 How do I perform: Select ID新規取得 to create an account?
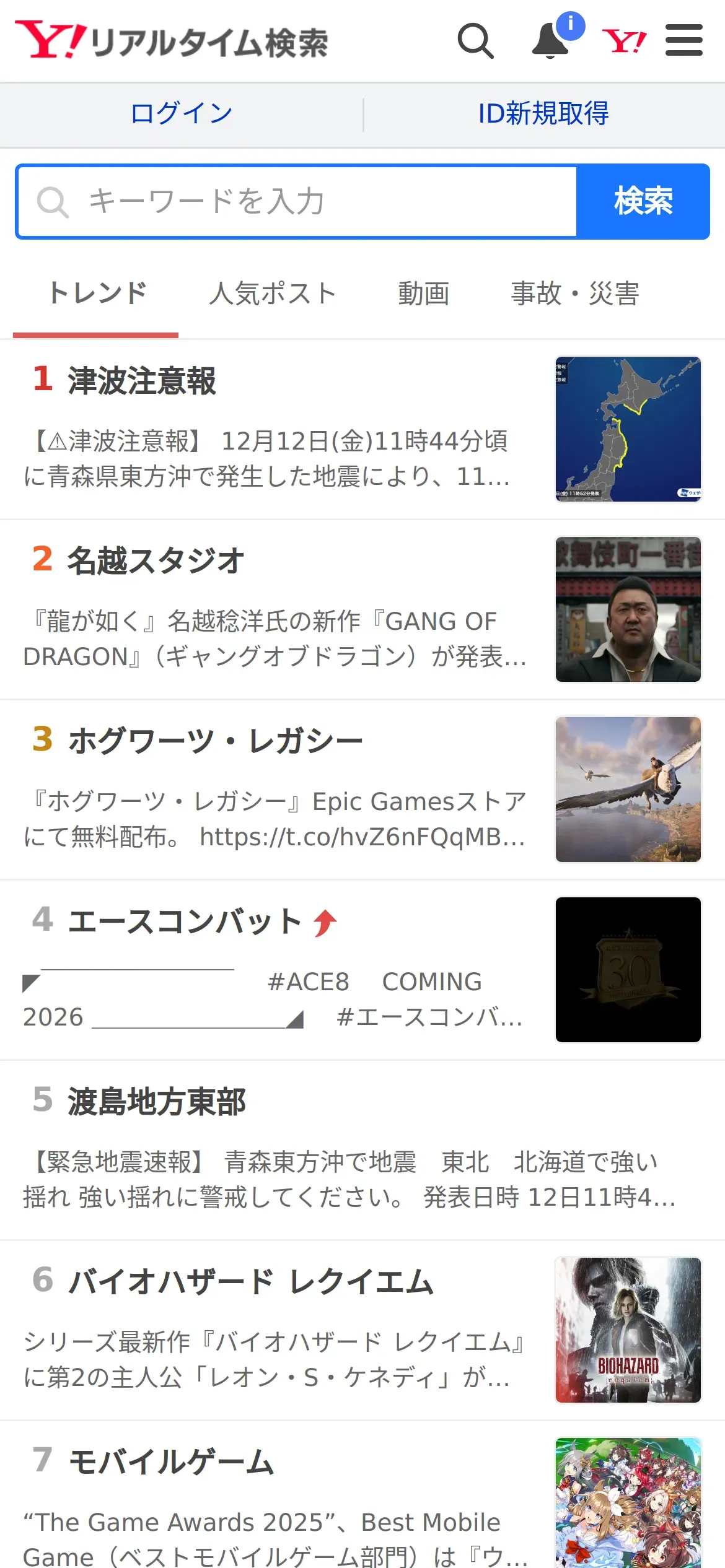click(x=543, y=114)
